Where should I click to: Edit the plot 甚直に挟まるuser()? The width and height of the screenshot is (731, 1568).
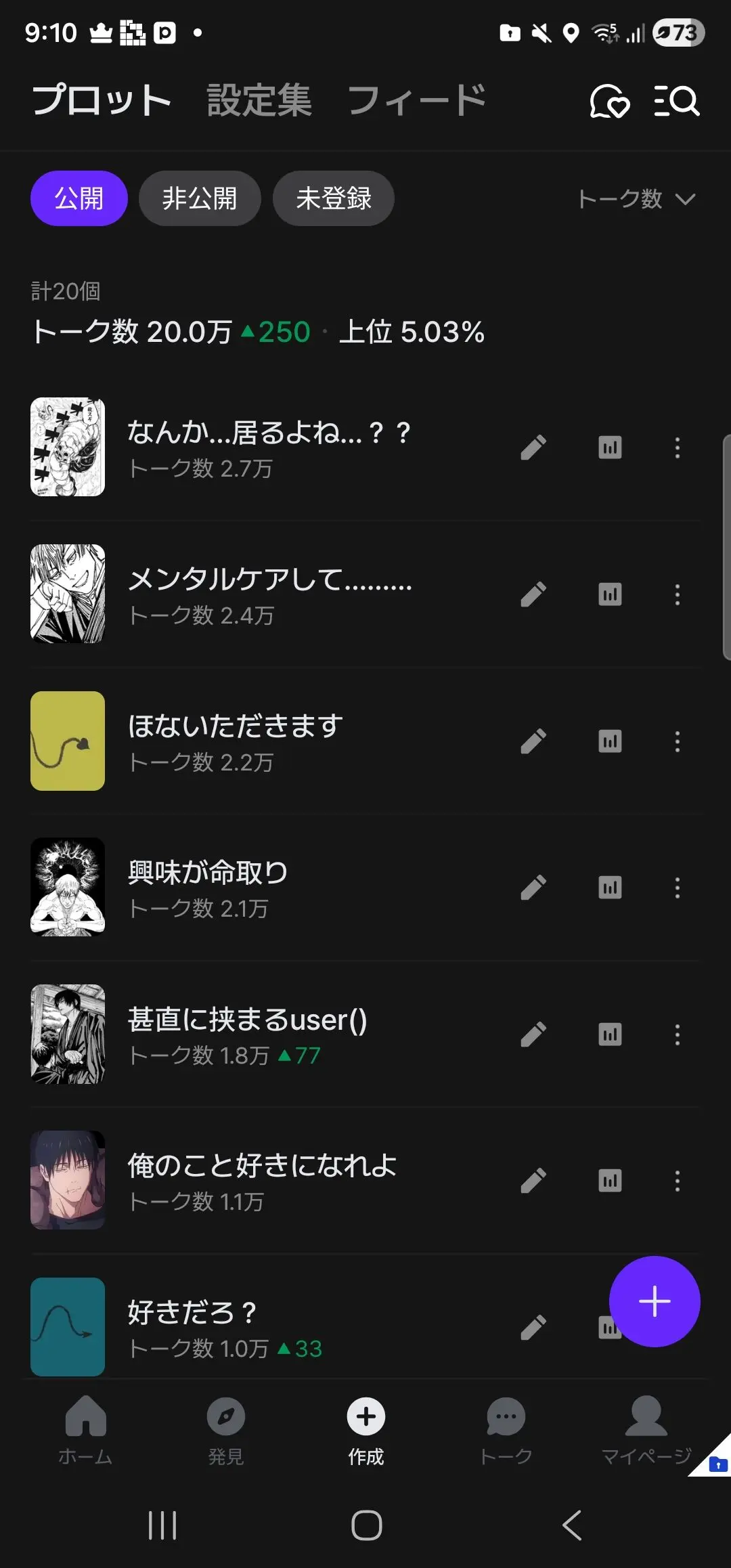pos(533,1035)
